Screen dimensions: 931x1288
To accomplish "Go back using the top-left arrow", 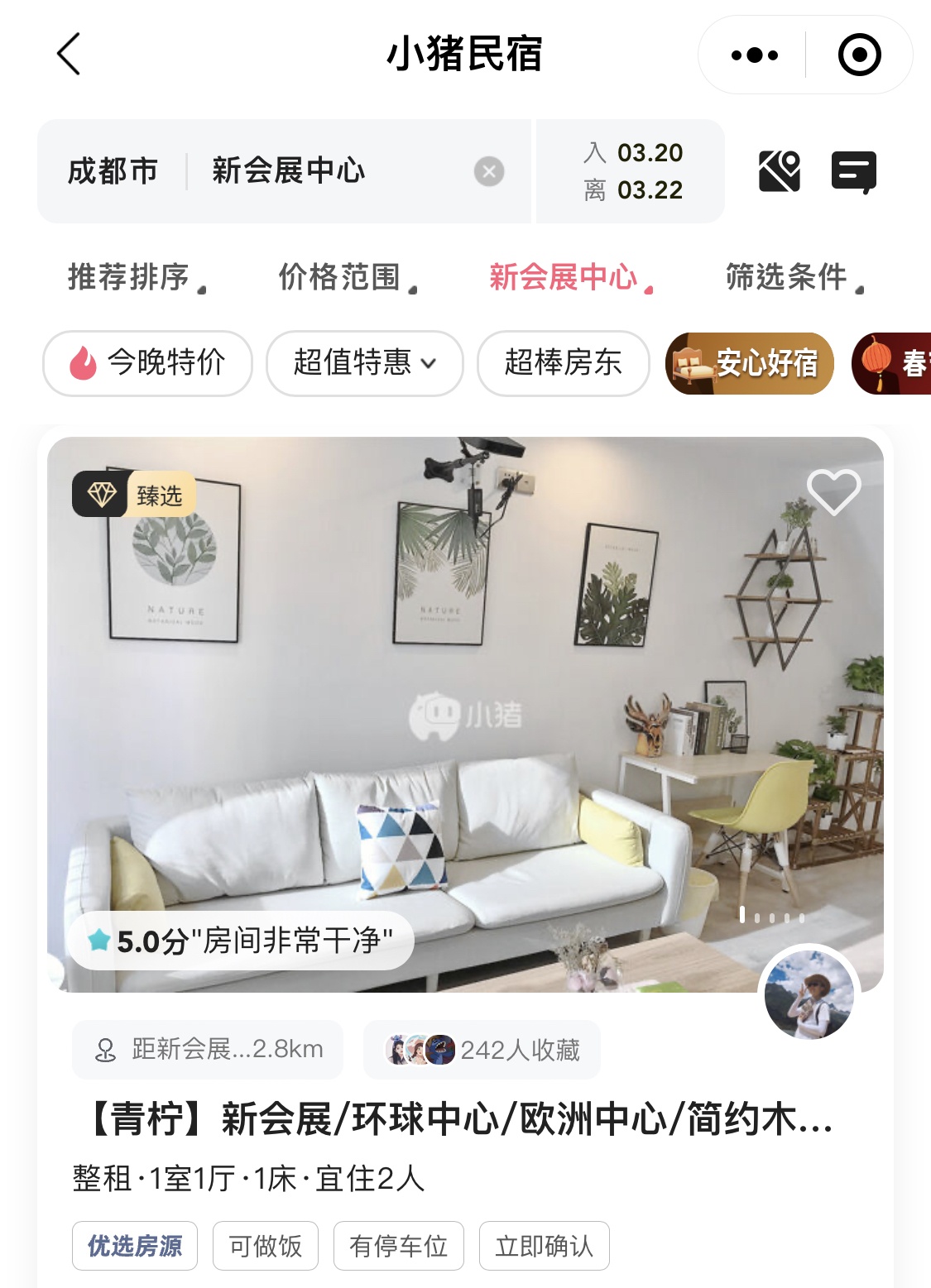I will pyautogui.click(x=69, y=55).
